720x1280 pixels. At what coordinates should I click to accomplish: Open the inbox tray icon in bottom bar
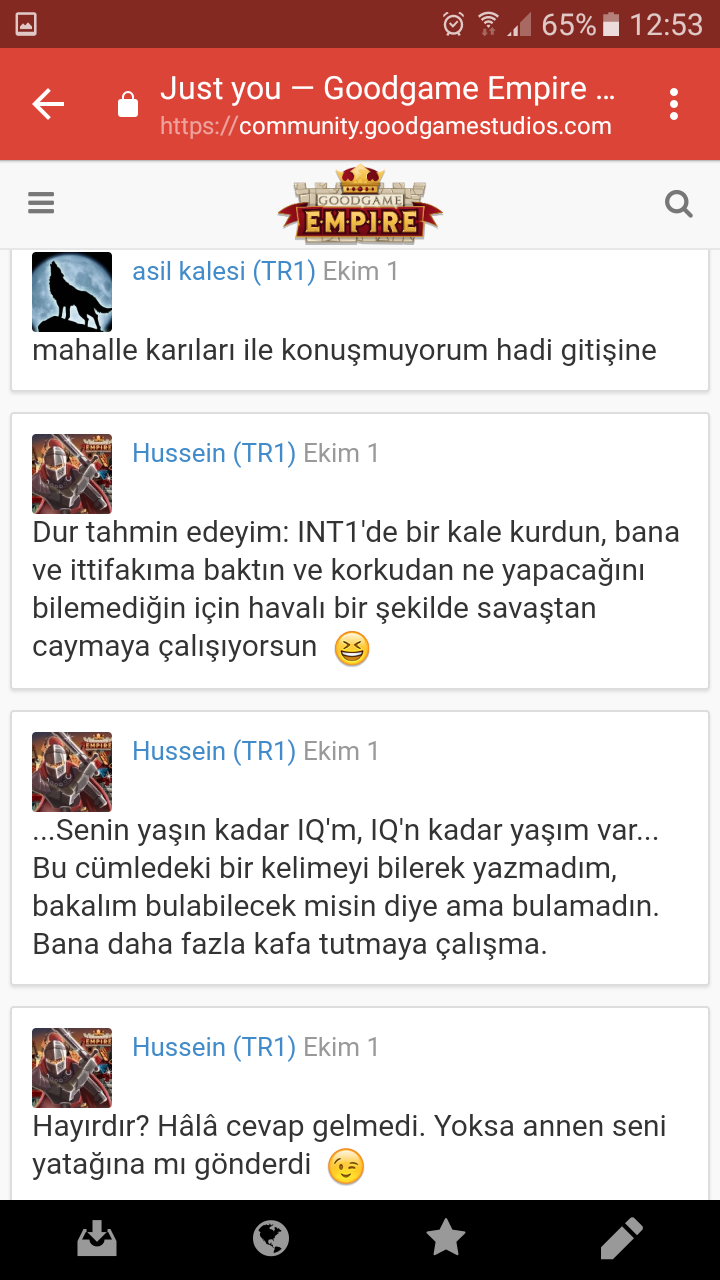(97, 1240)
